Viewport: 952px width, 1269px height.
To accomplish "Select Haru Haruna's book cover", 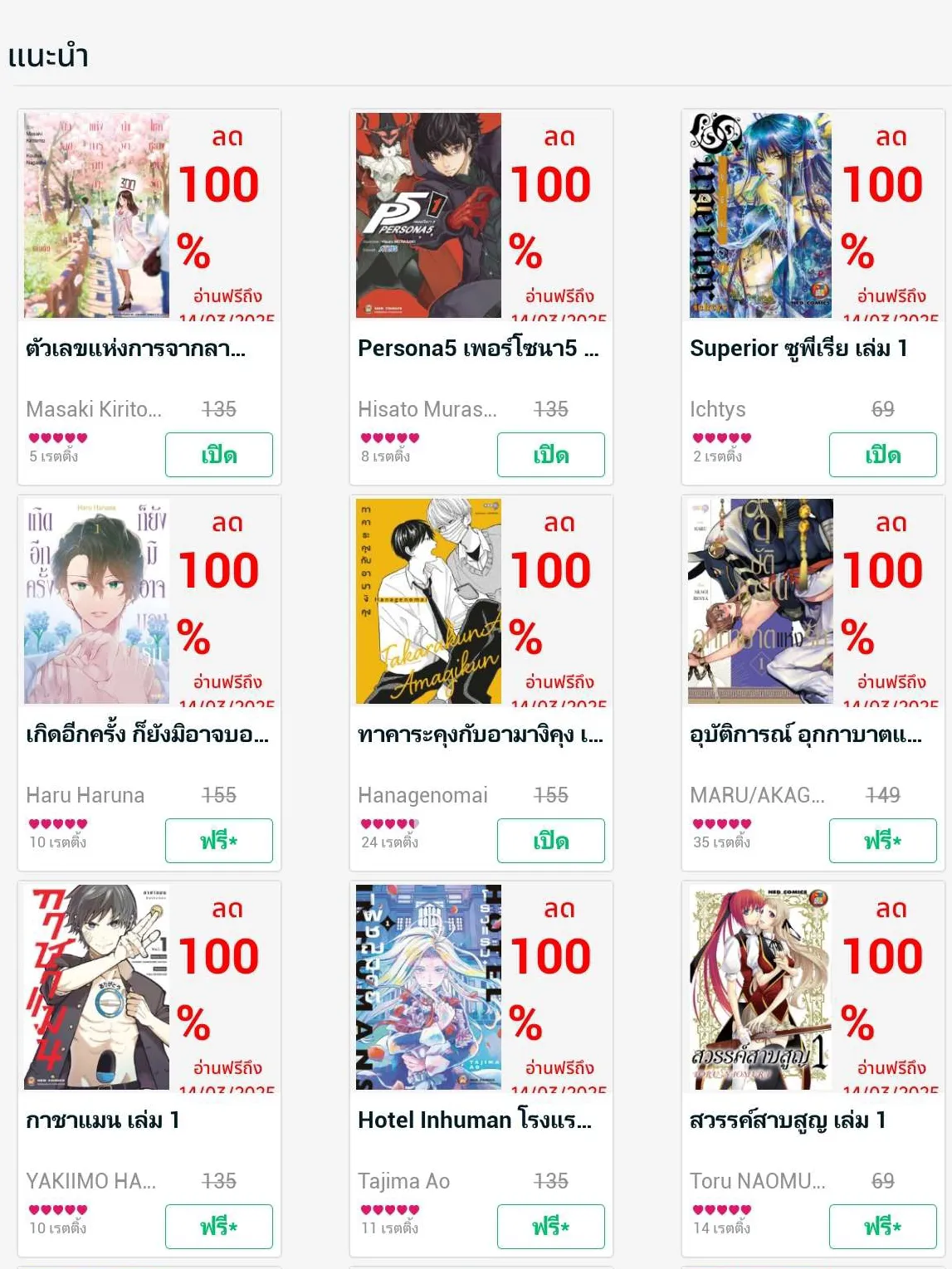I will click(96, 601).
